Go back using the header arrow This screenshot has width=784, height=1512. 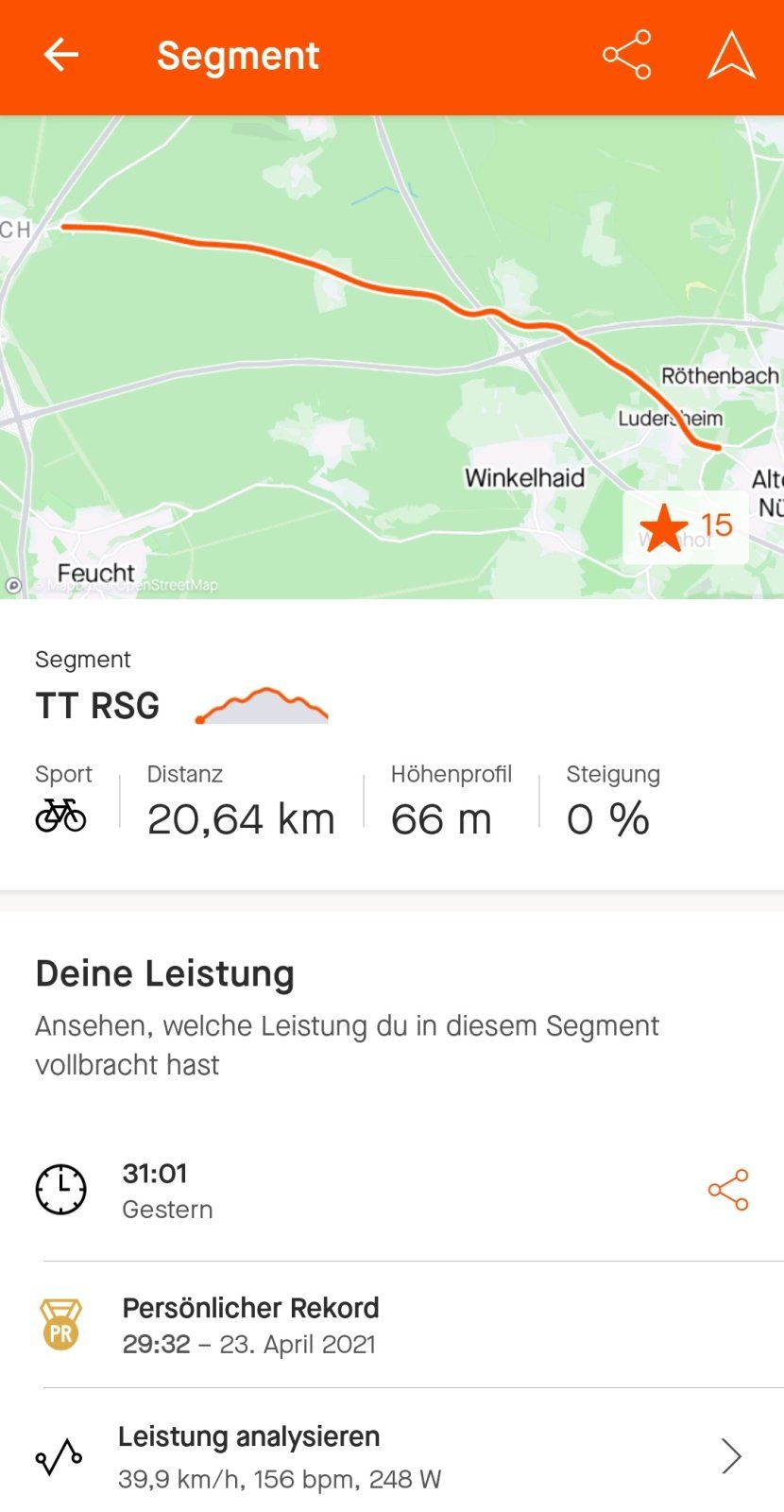pos(61,55)
